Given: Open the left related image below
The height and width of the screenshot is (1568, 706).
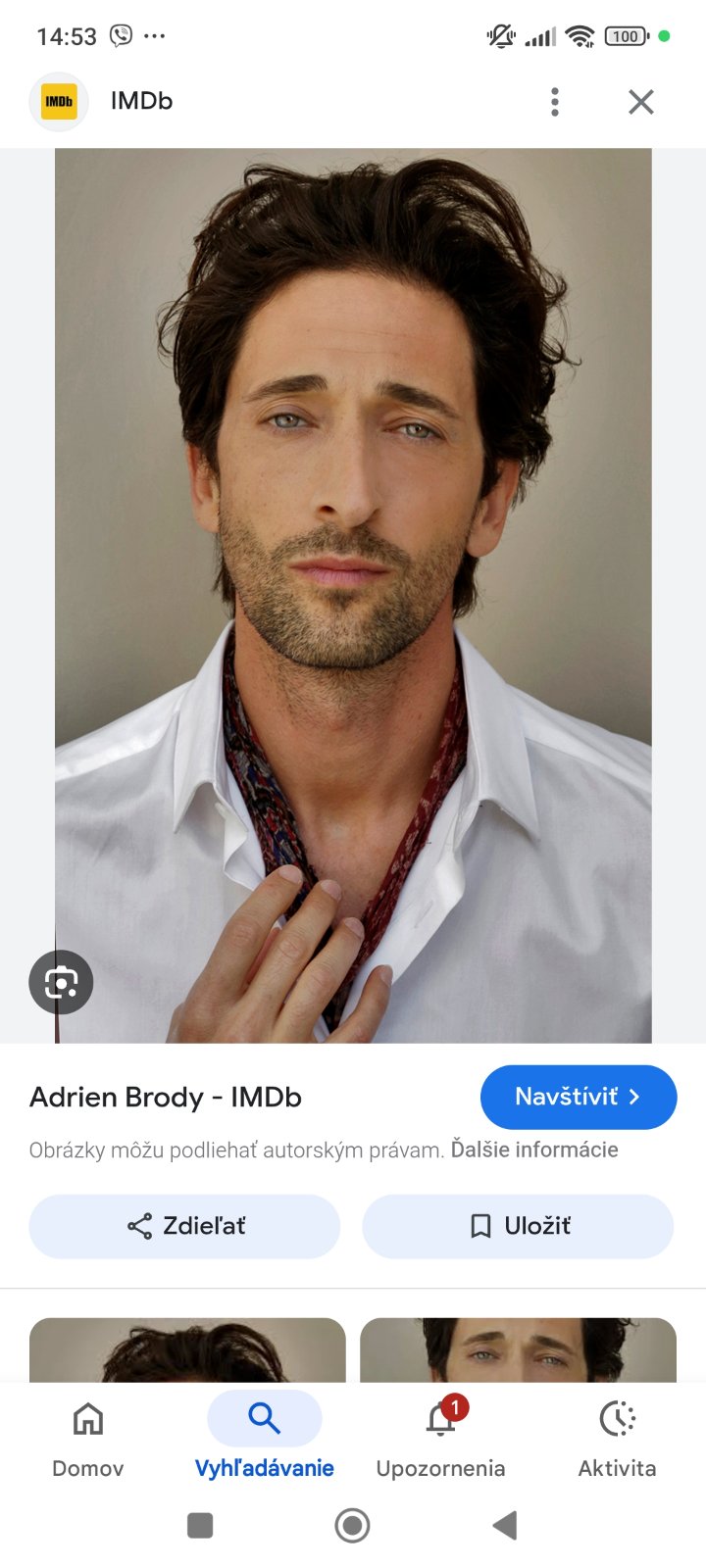Looking at the screenshot, I should tap(187, 1350).
